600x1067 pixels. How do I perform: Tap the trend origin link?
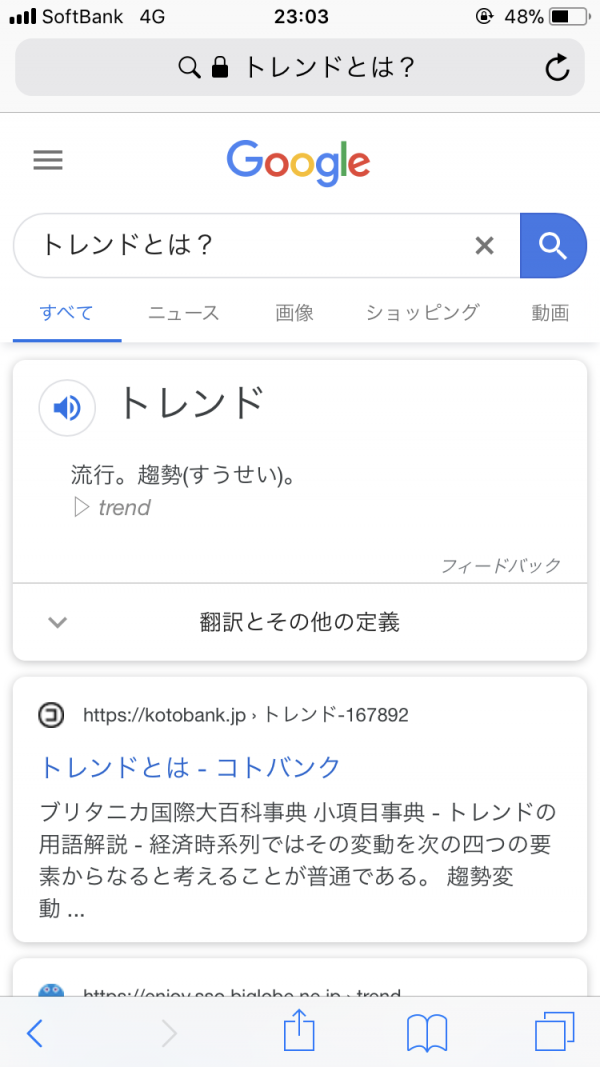pyautogui.click(x=113, y=508)
